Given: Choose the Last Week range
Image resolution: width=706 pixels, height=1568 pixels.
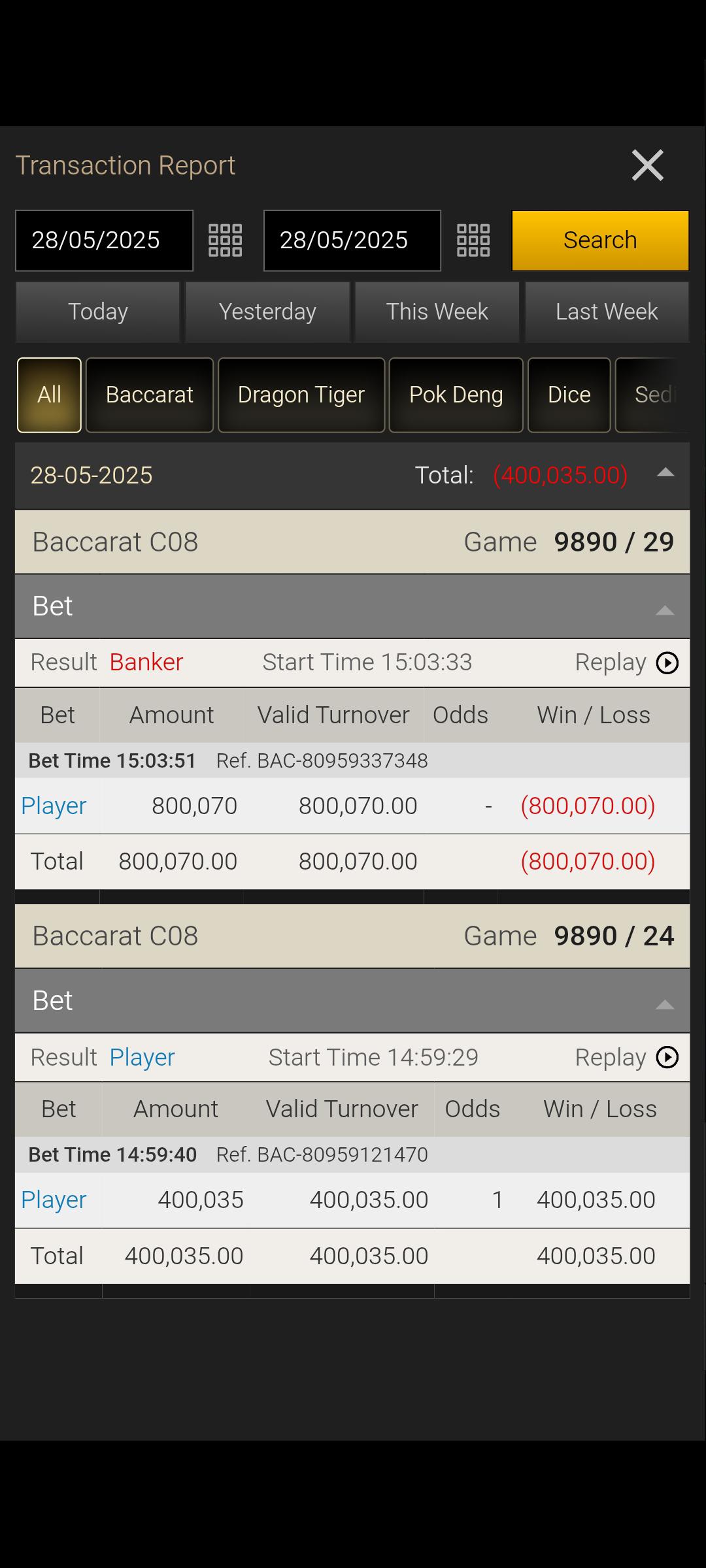Looking at the screenshot, I should 607,312.
